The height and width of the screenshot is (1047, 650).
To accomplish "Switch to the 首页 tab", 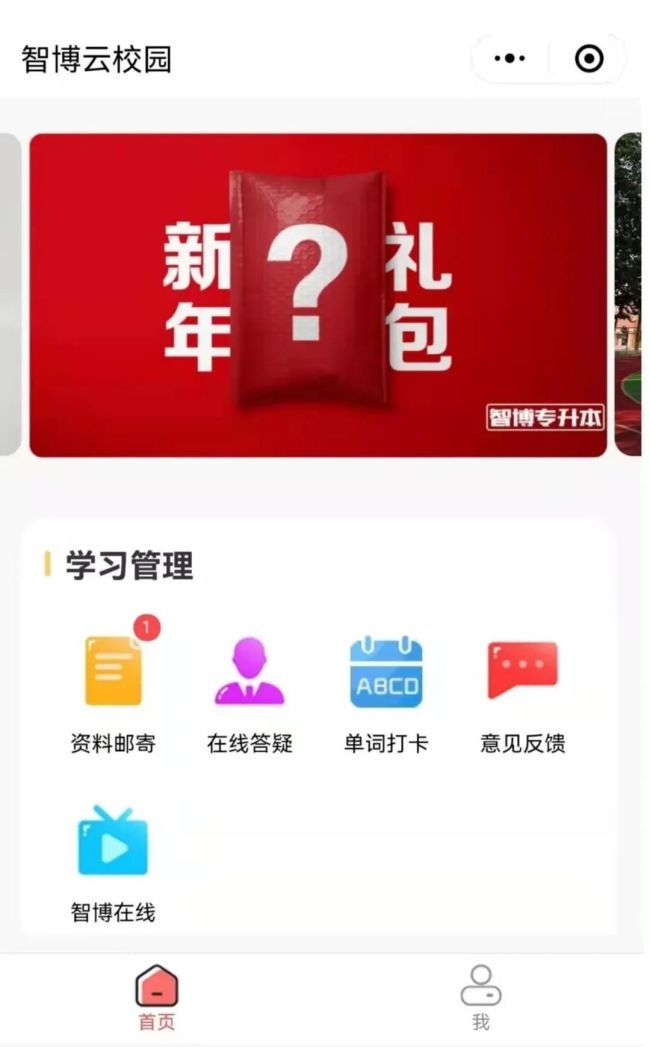I will (x=156, y=997).
